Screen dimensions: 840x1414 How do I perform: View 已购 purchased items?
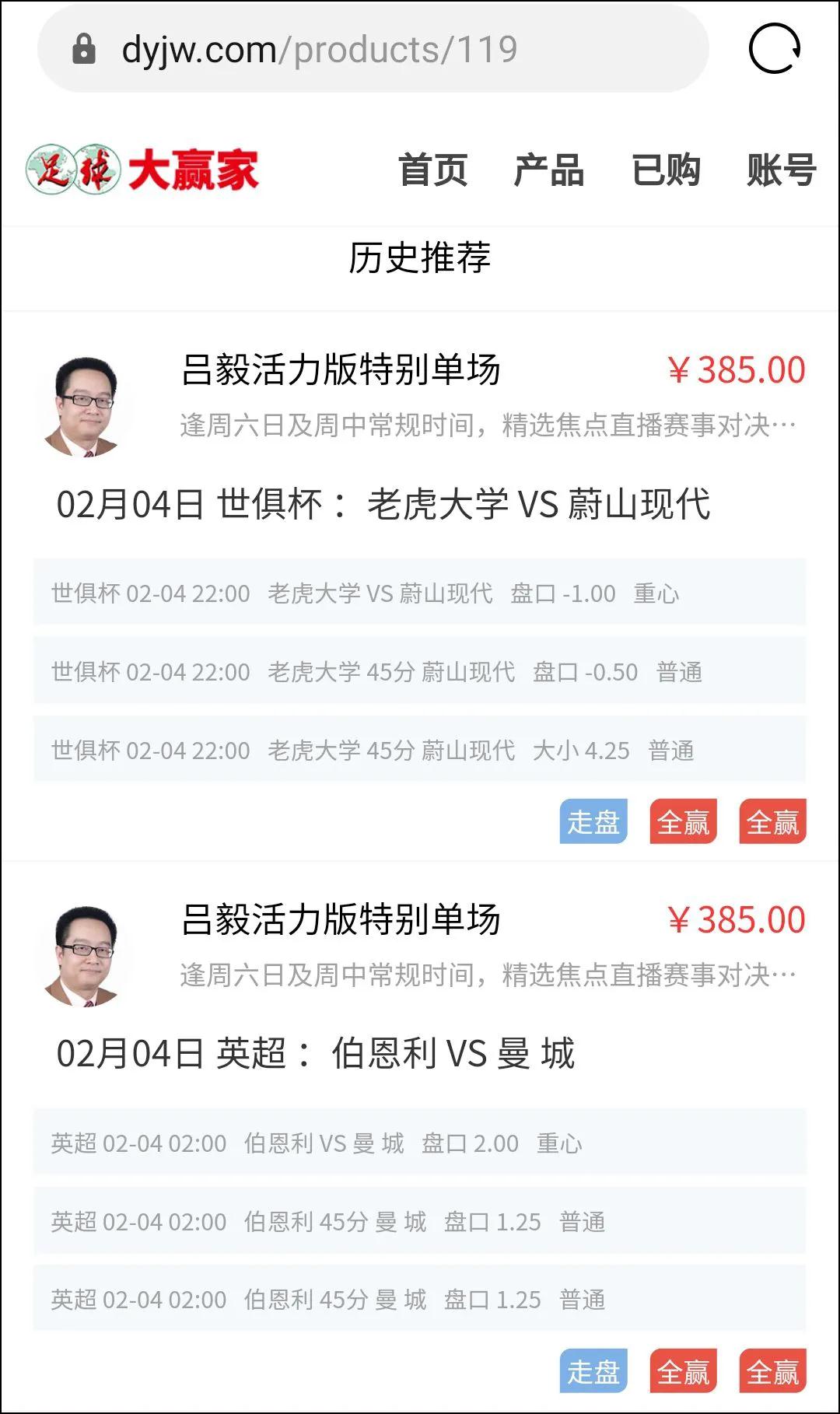point(666,170)
